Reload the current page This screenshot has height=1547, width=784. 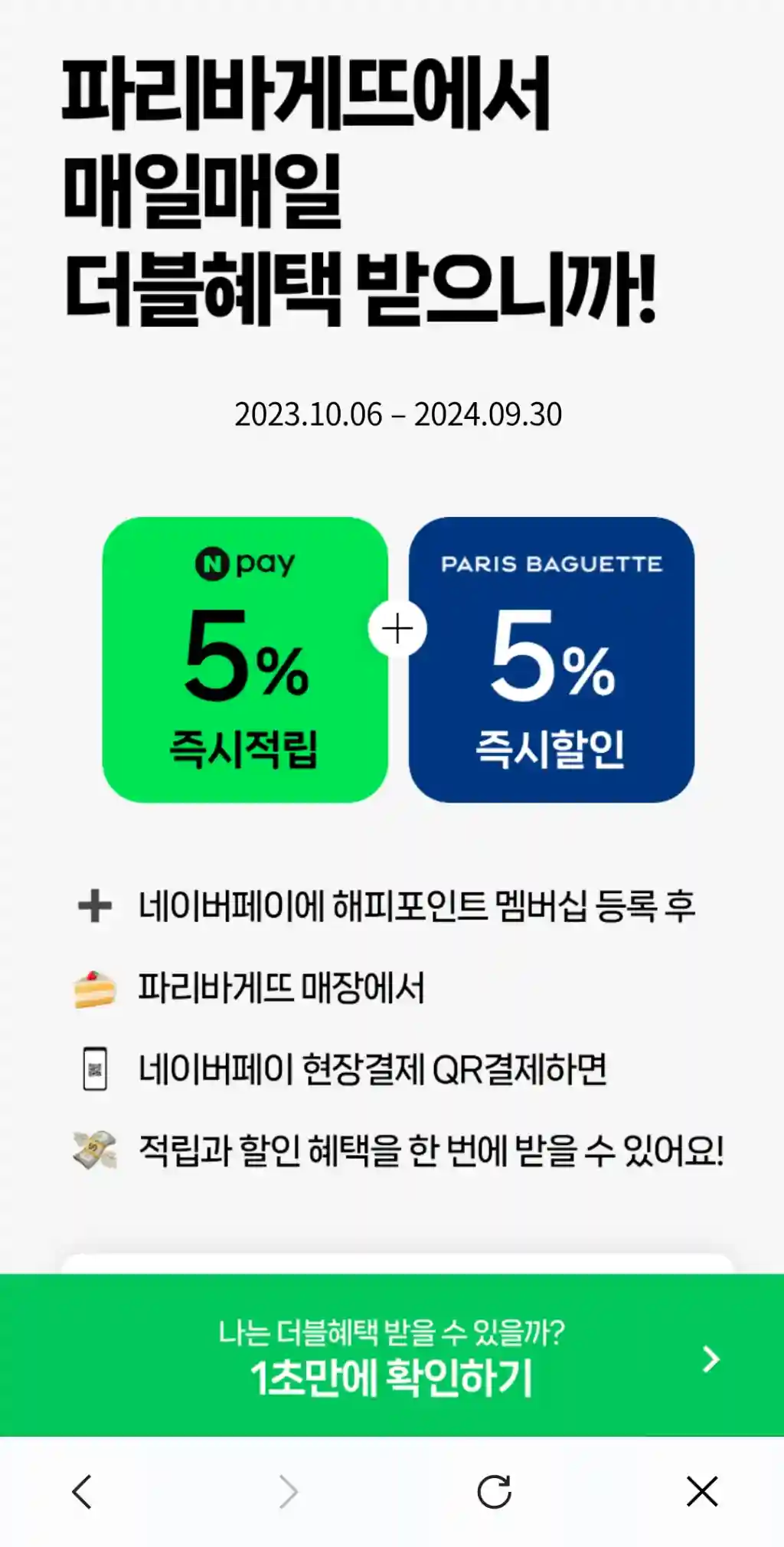(x=495, y=1492)
